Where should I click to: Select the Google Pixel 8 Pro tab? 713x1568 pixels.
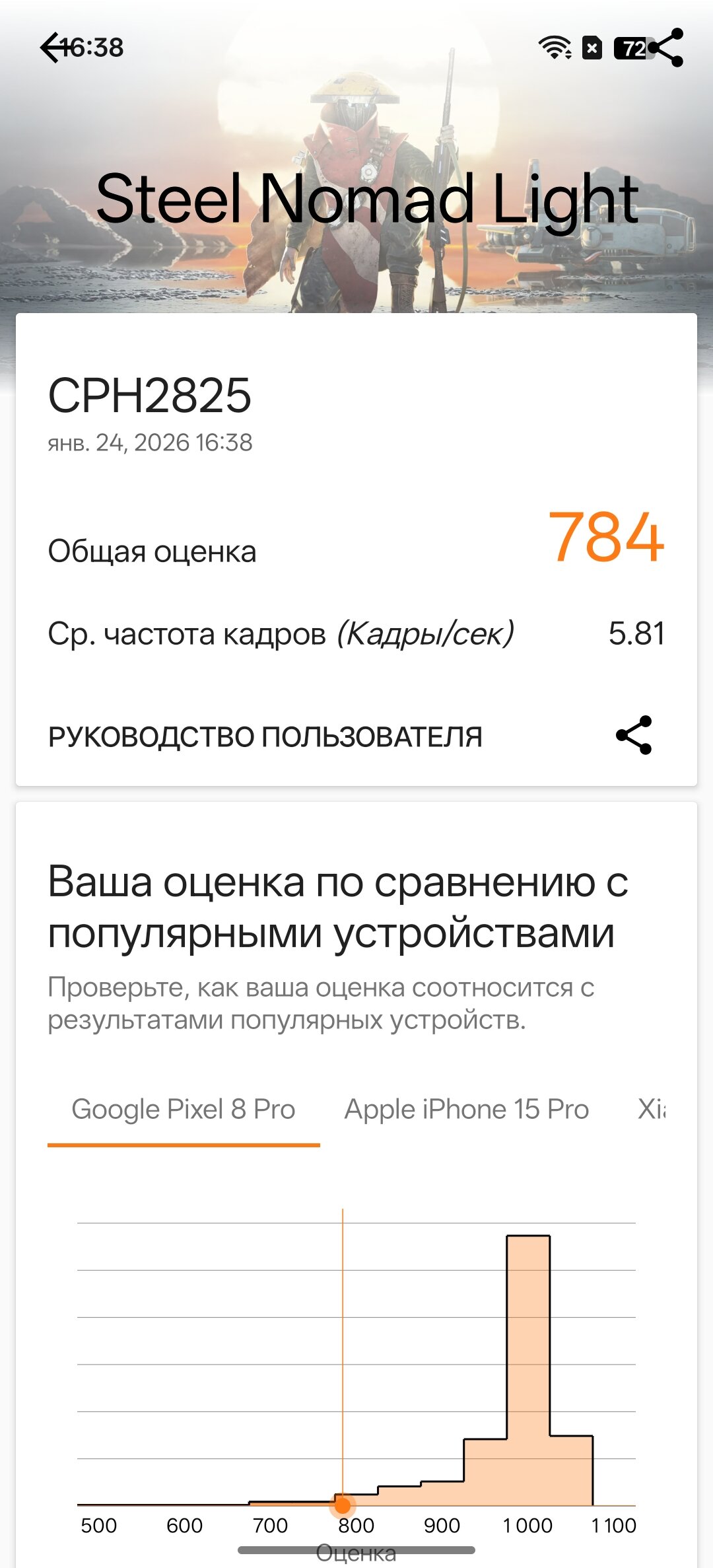click(x=184, y=1110)
